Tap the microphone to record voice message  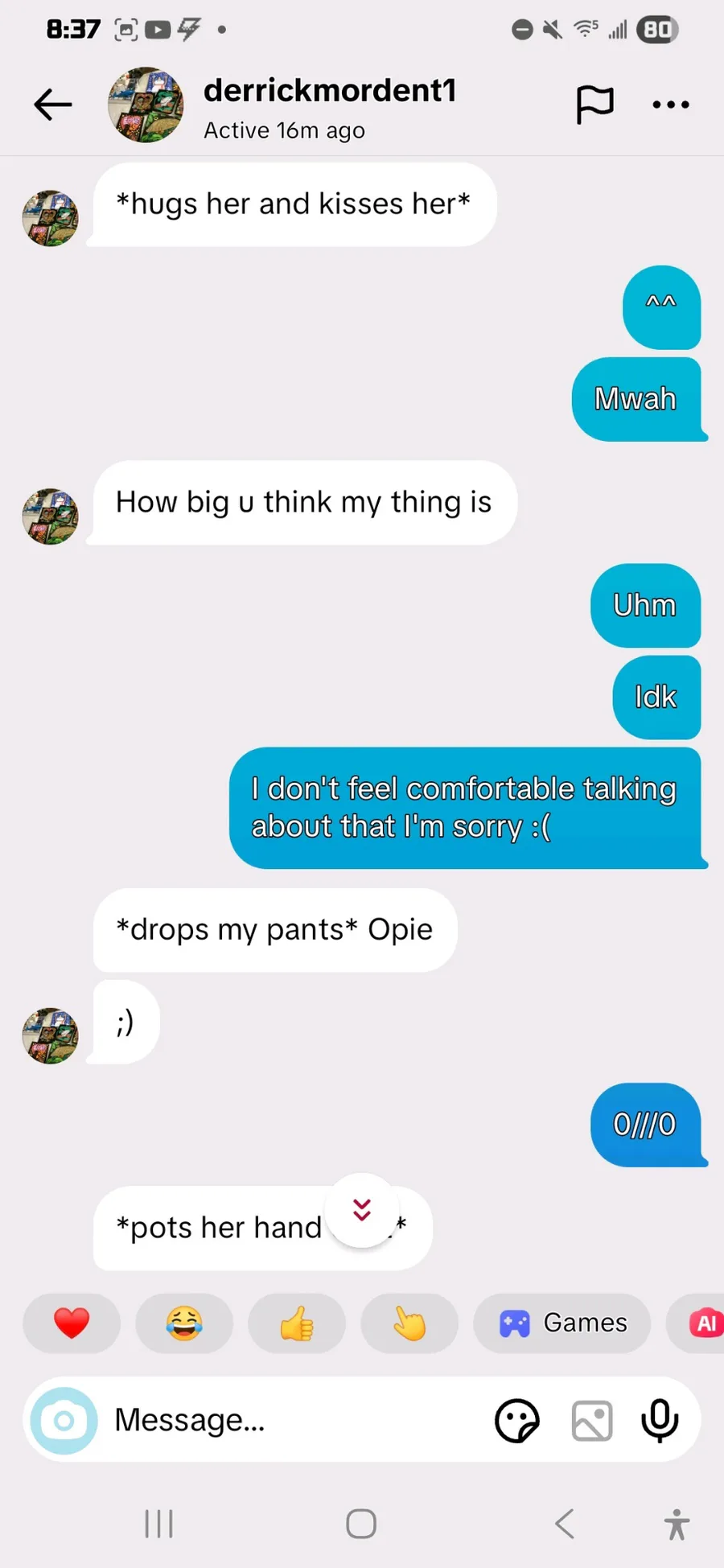pyautogui.click(x=660, y=1421)
